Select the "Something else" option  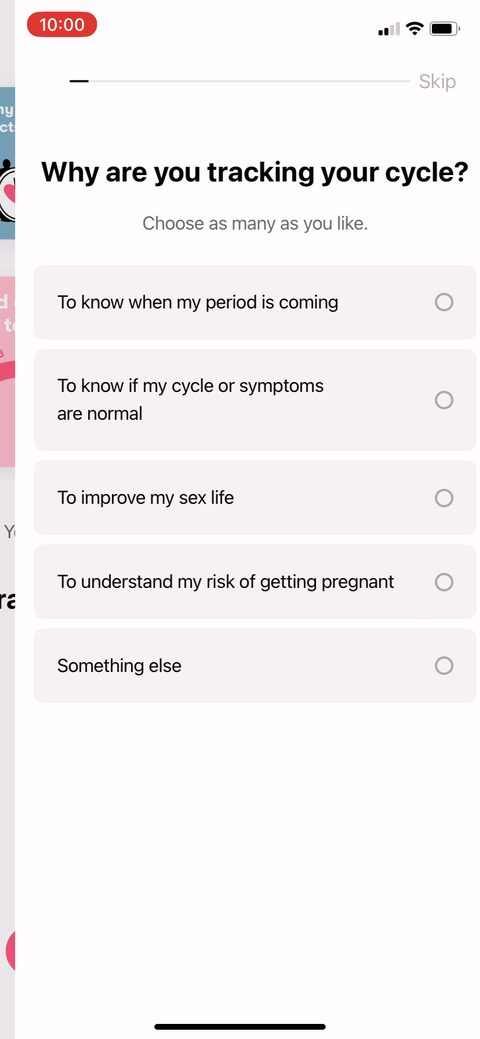[x=255, y=665]
